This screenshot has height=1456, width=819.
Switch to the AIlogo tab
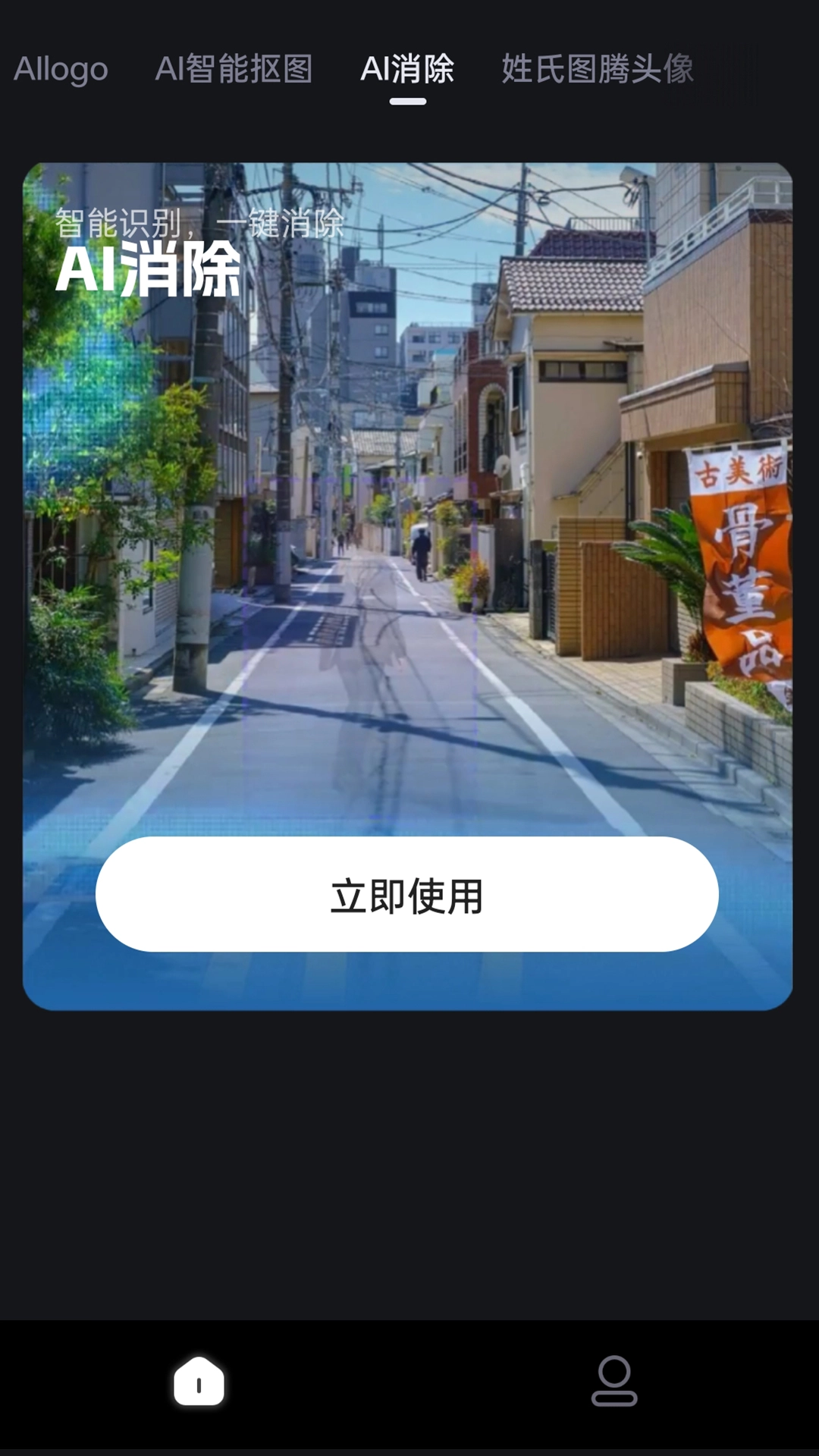[x=61, y=69]
